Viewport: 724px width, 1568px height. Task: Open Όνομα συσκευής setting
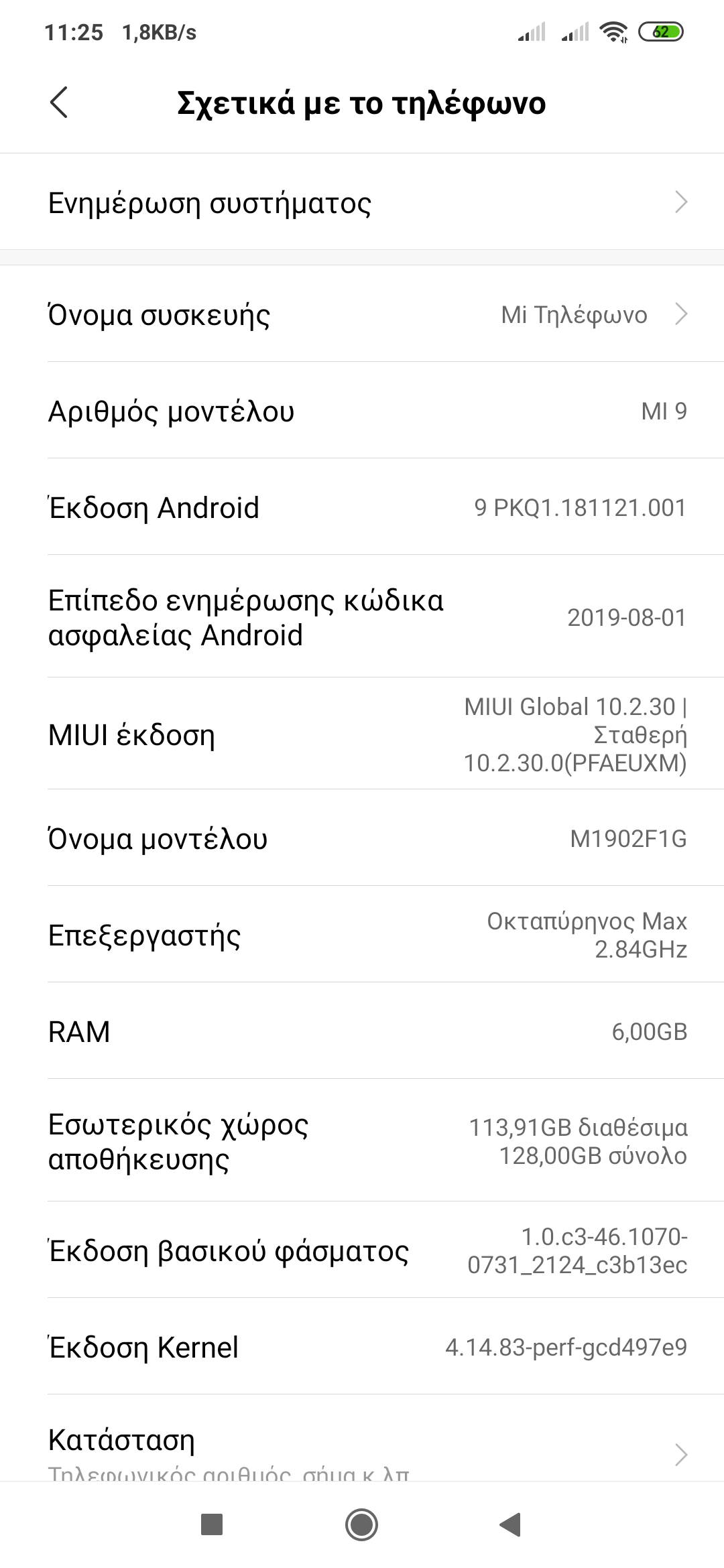362,314
